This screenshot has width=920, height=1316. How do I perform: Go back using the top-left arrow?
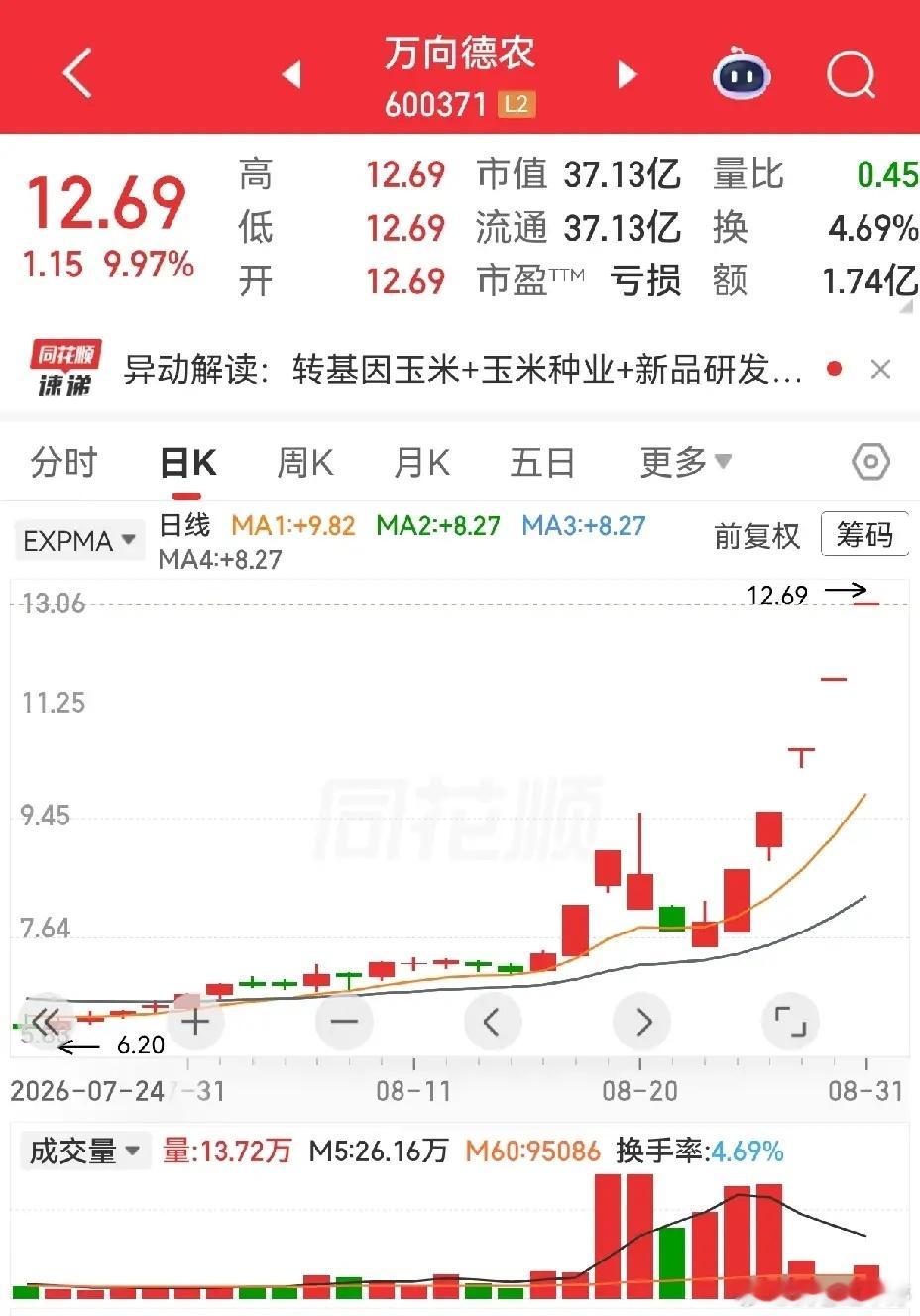click(x=77, y=72)
